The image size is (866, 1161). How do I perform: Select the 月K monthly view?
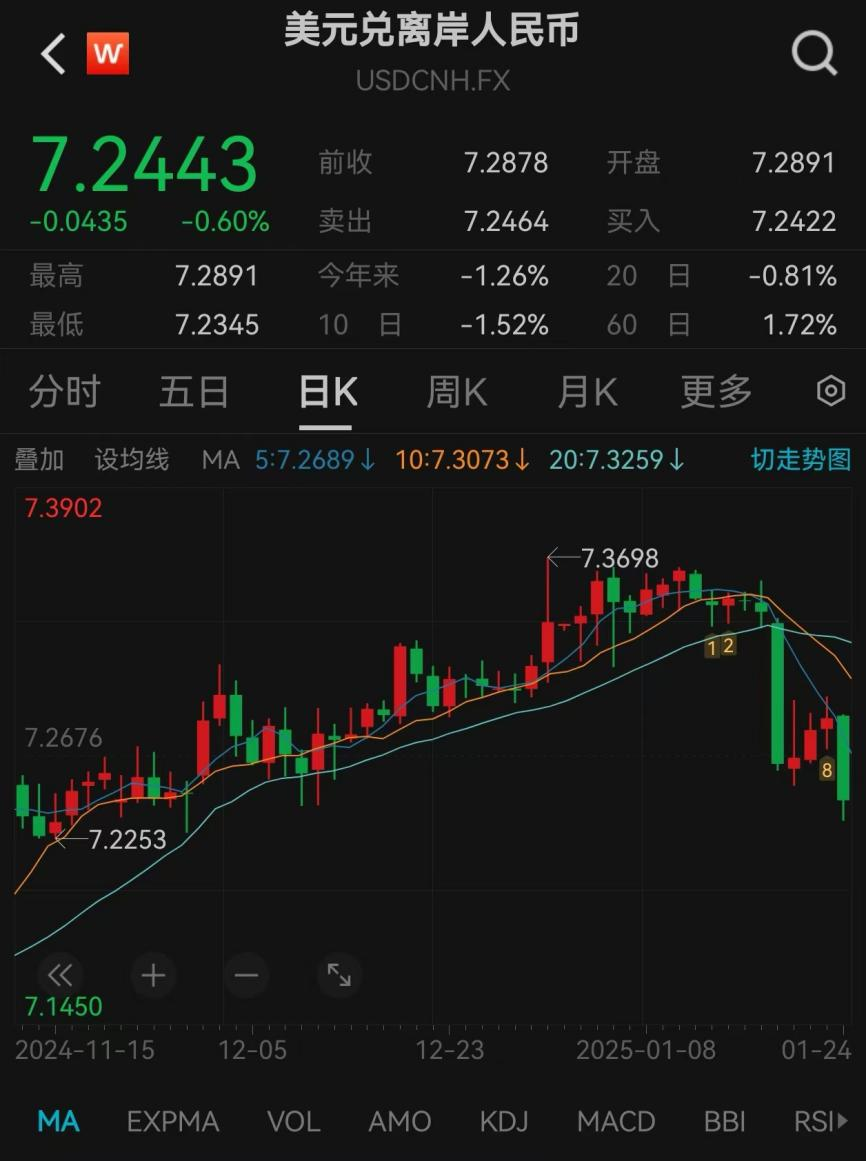(586, 393)
